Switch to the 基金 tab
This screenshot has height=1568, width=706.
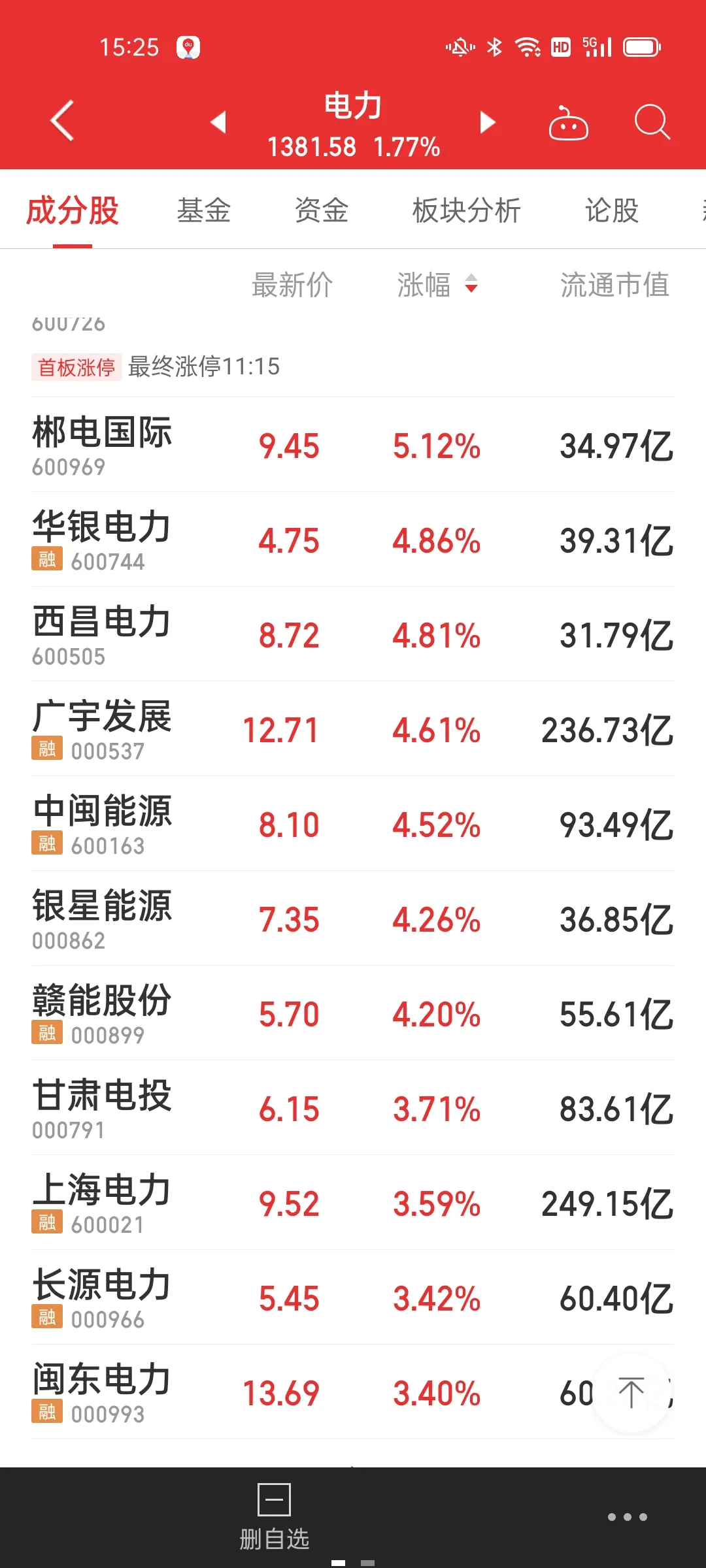(x=204, y=210)
